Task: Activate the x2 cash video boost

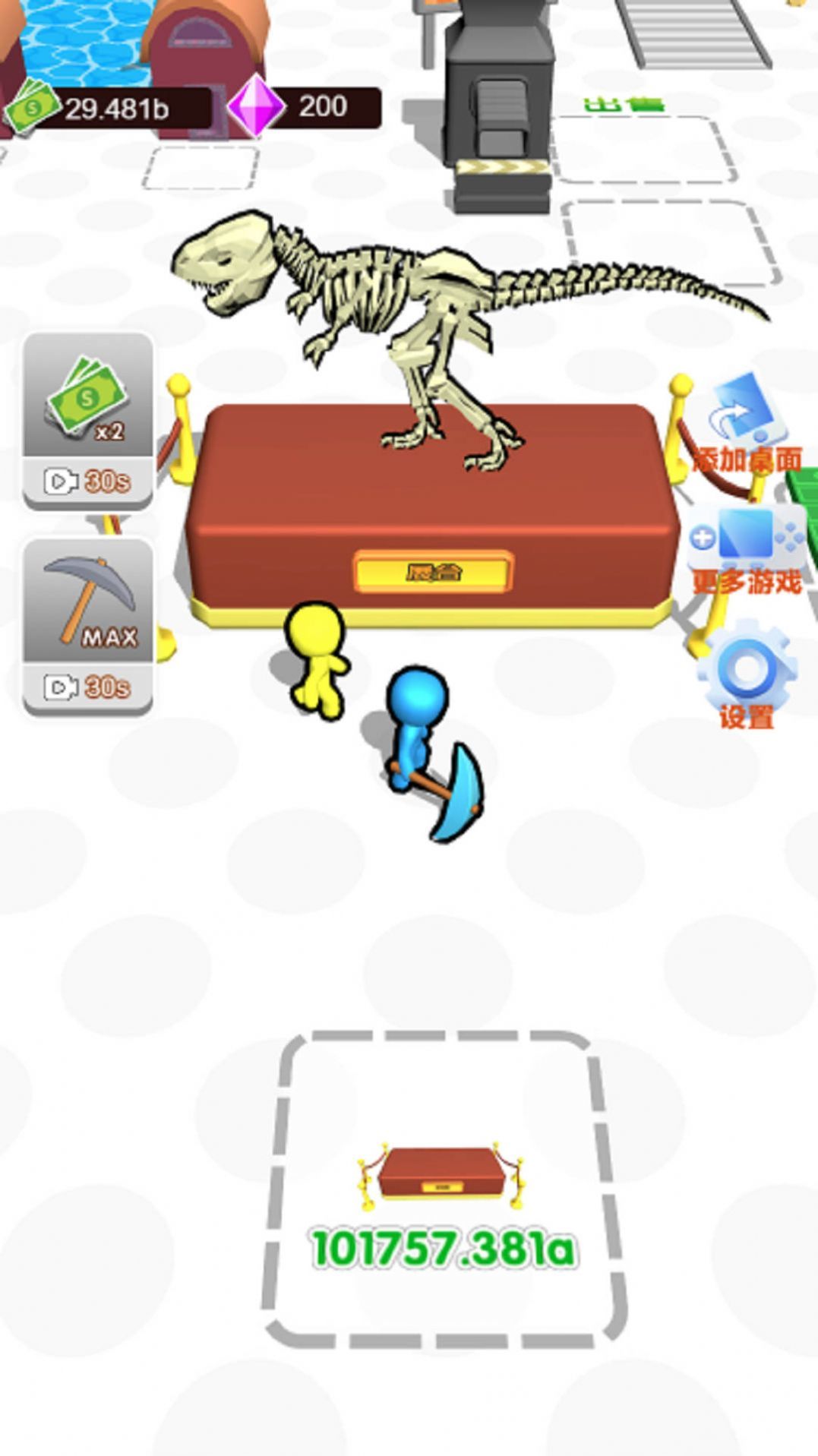Action: tap(87, 420)
